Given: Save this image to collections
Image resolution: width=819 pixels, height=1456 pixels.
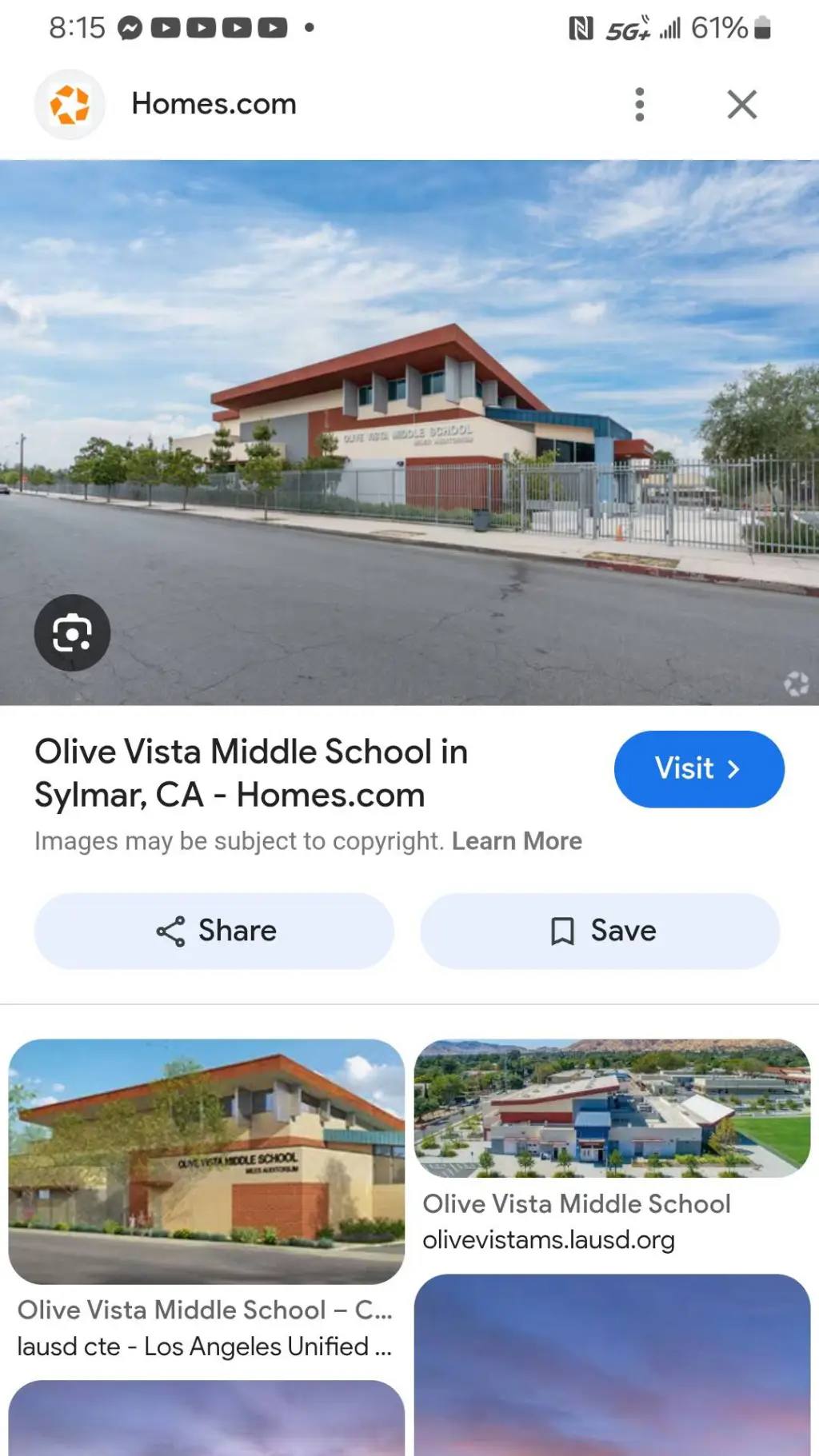Looking at the screenshot, I should [600, 931].
